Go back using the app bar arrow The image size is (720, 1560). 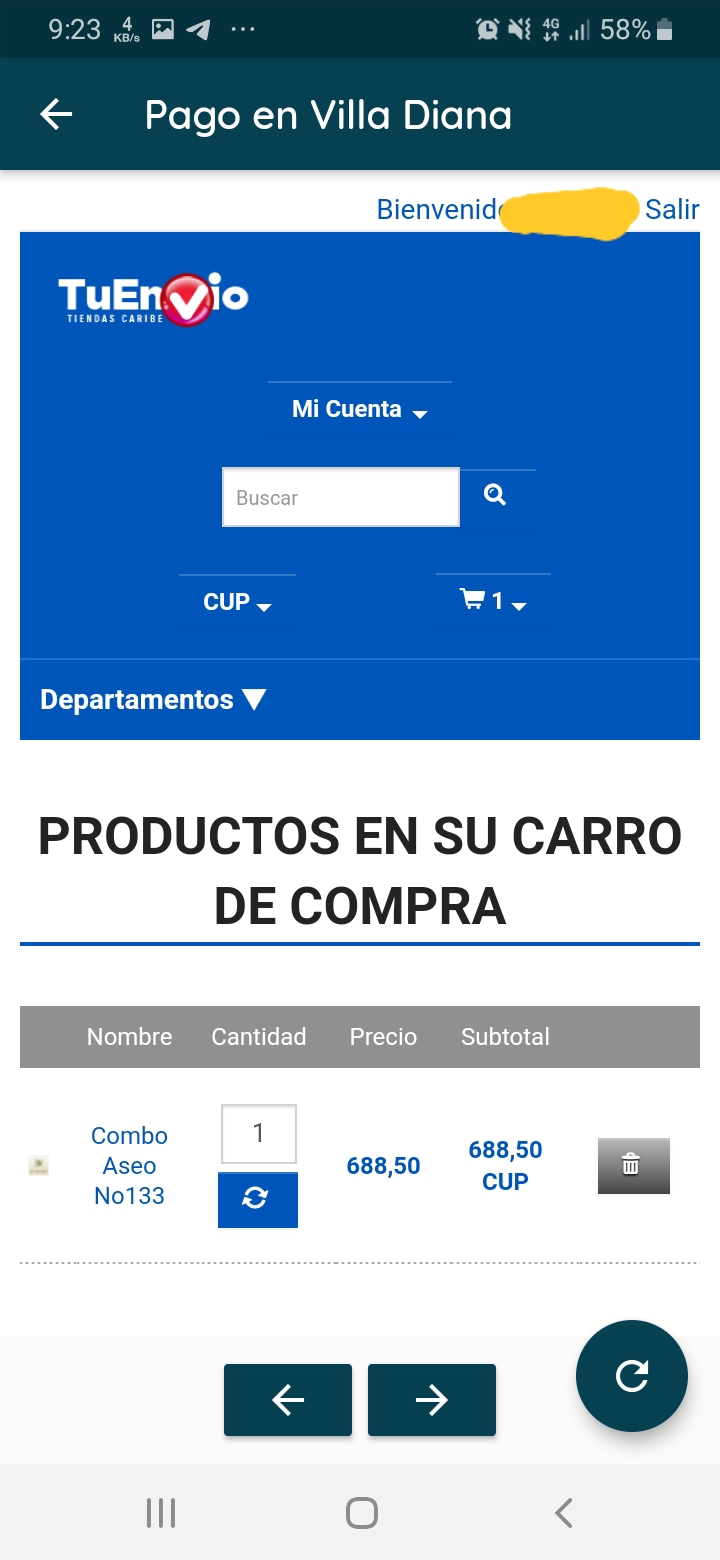point(56,115)
